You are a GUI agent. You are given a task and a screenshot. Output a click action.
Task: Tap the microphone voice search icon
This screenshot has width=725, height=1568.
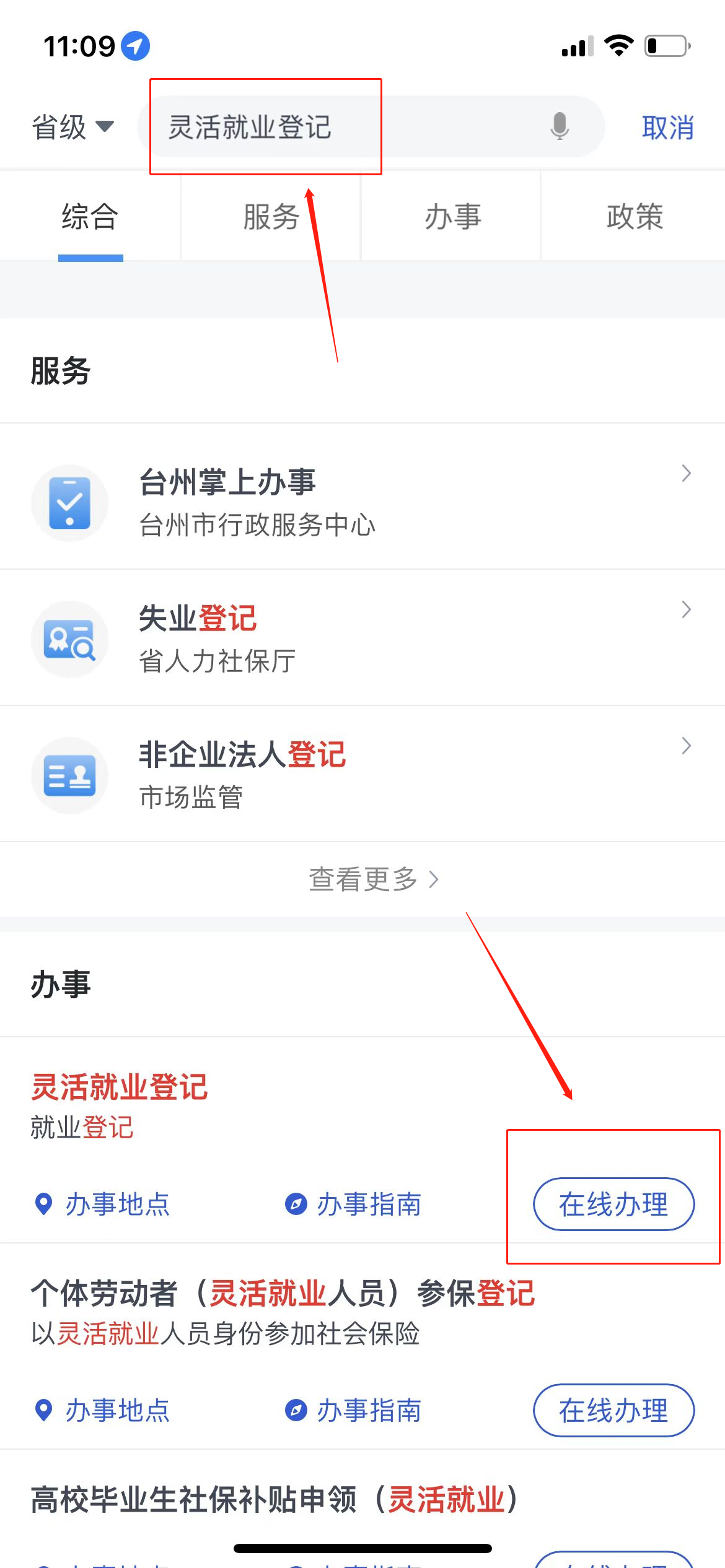pos(559,126)
